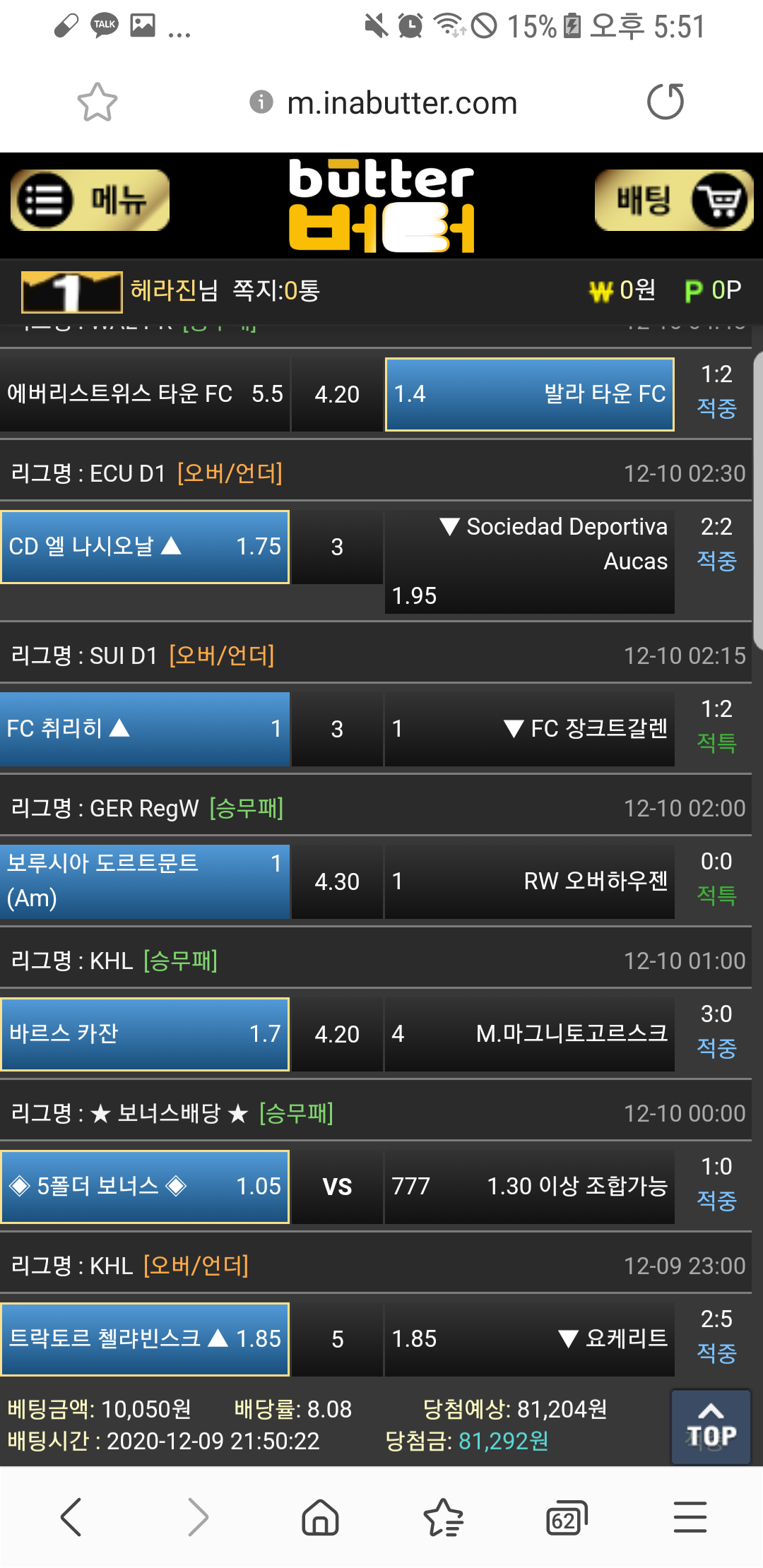Screen dimensions: 763x1568
Task: Go back in the browser
Action: (71, 1516)
